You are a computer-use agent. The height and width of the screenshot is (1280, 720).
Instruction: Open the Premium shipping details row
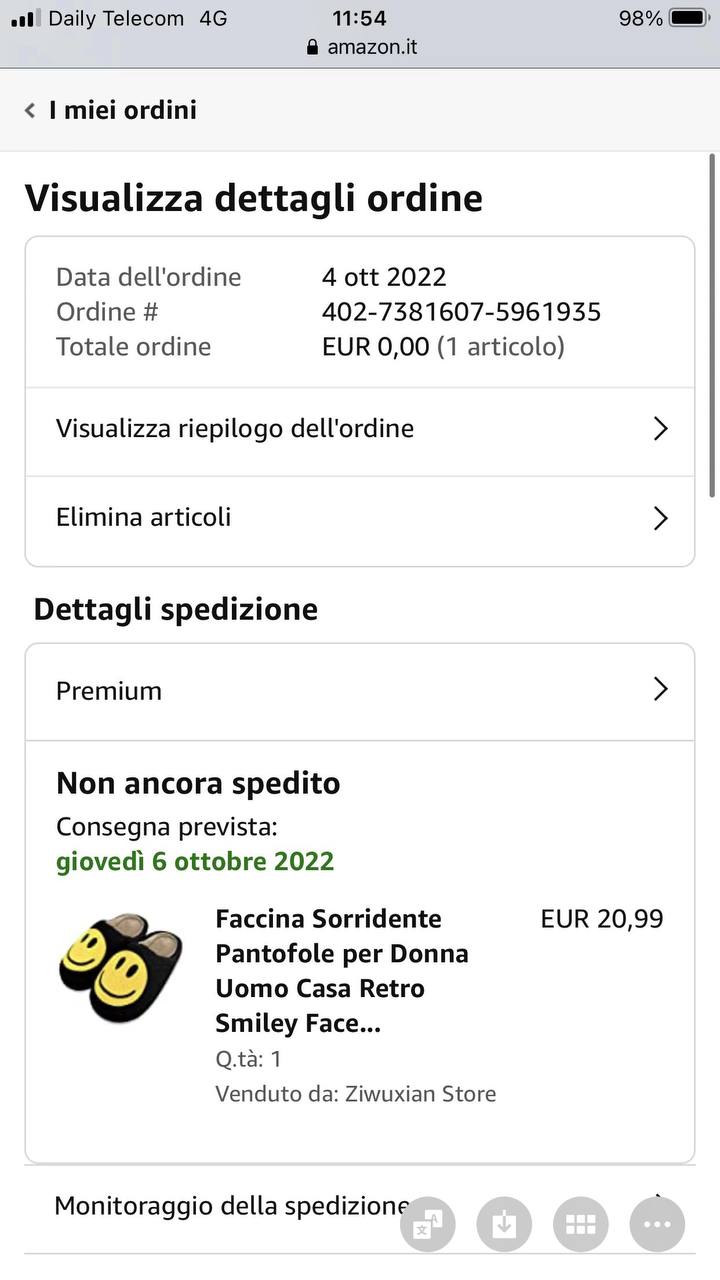[x=360, y=691]
